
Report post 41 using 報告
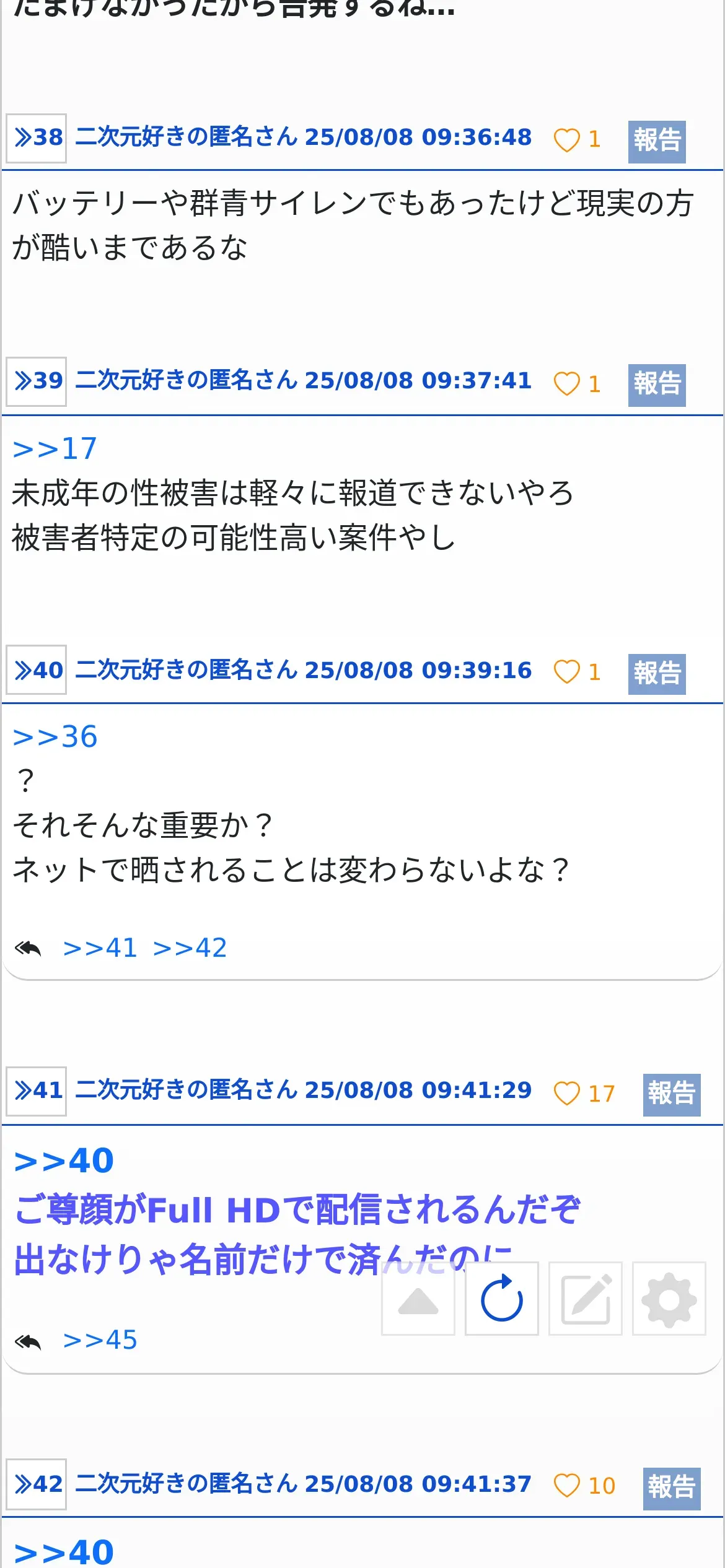(x=671, y=1094)
